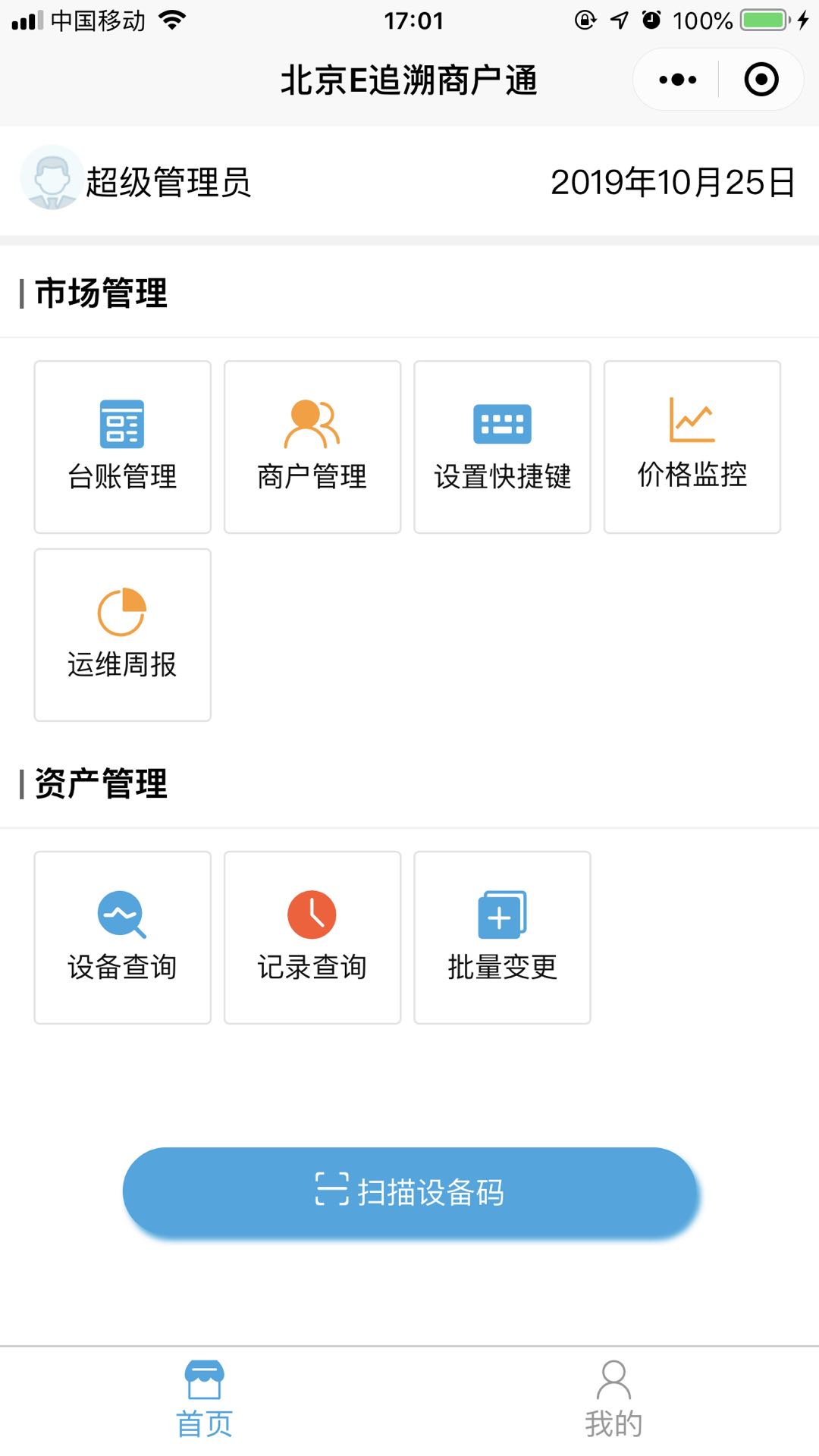Viewport: 819px width, 1456px height.
Task: Open 设置快捷键
Action: [x=502, y=447]
